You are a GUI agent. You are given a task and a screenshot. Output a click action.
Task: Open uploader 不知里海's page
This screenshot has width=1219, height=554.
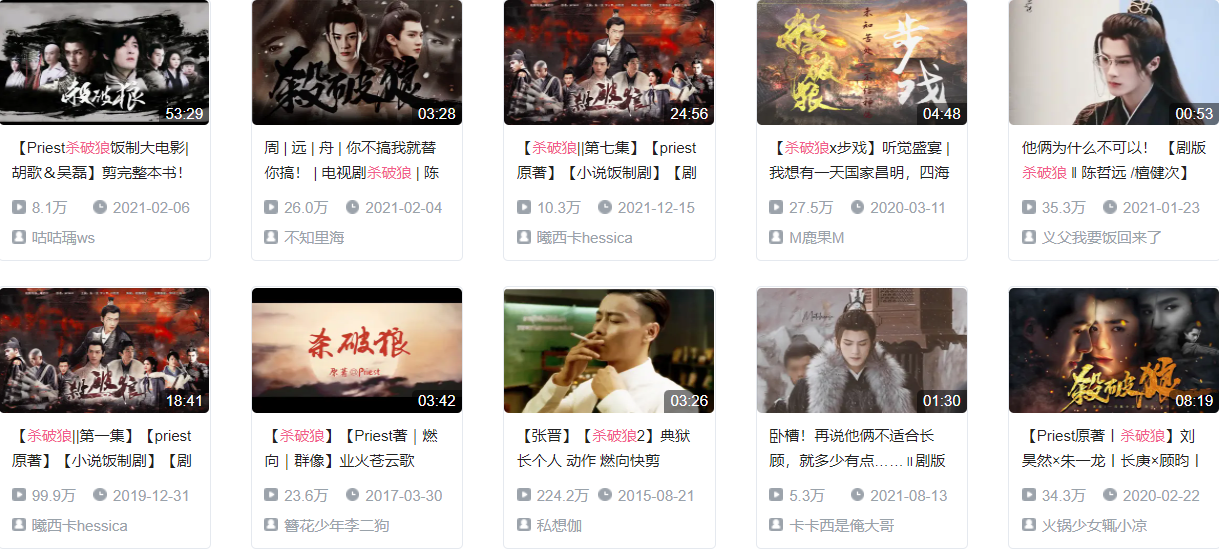click(x=315, y=238)
